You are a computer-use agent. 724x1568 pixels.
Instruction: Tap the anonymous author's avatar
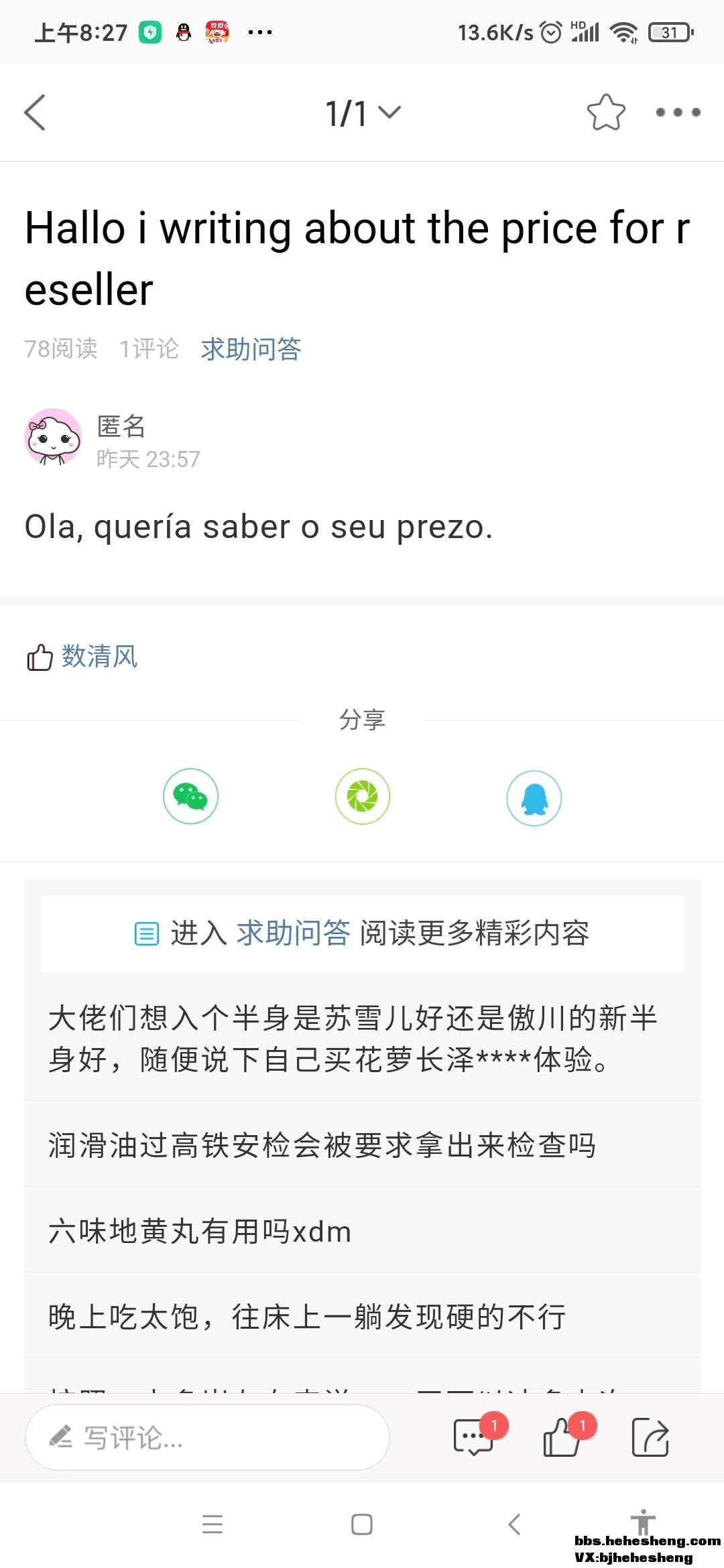tap(53, 437)
